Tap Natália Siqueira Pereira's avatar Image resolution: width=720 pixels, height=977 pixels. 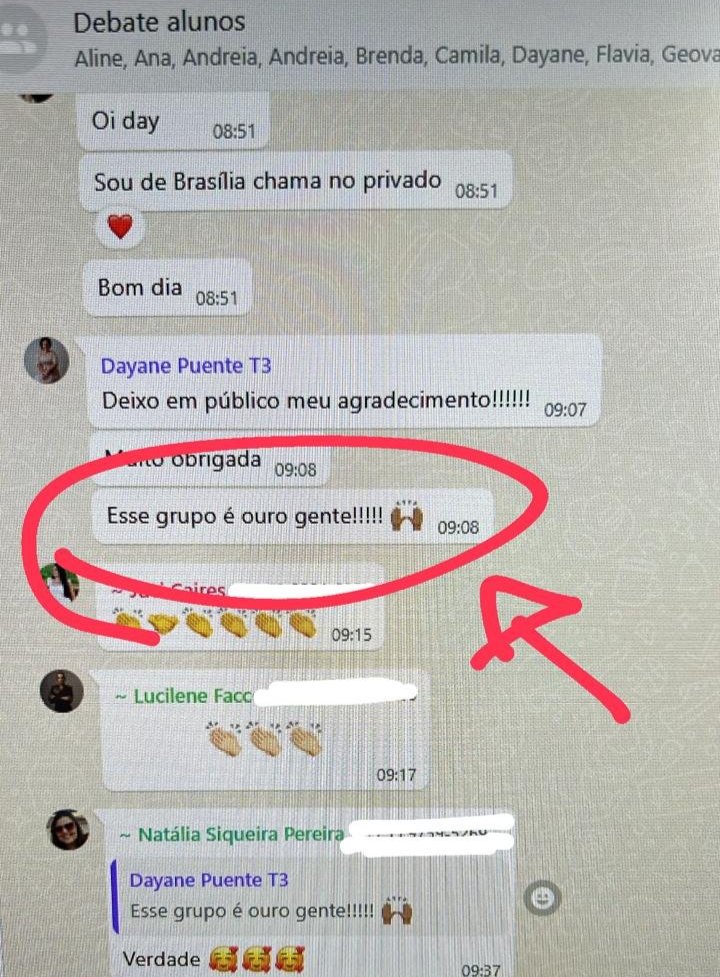(x=70, y=829)
